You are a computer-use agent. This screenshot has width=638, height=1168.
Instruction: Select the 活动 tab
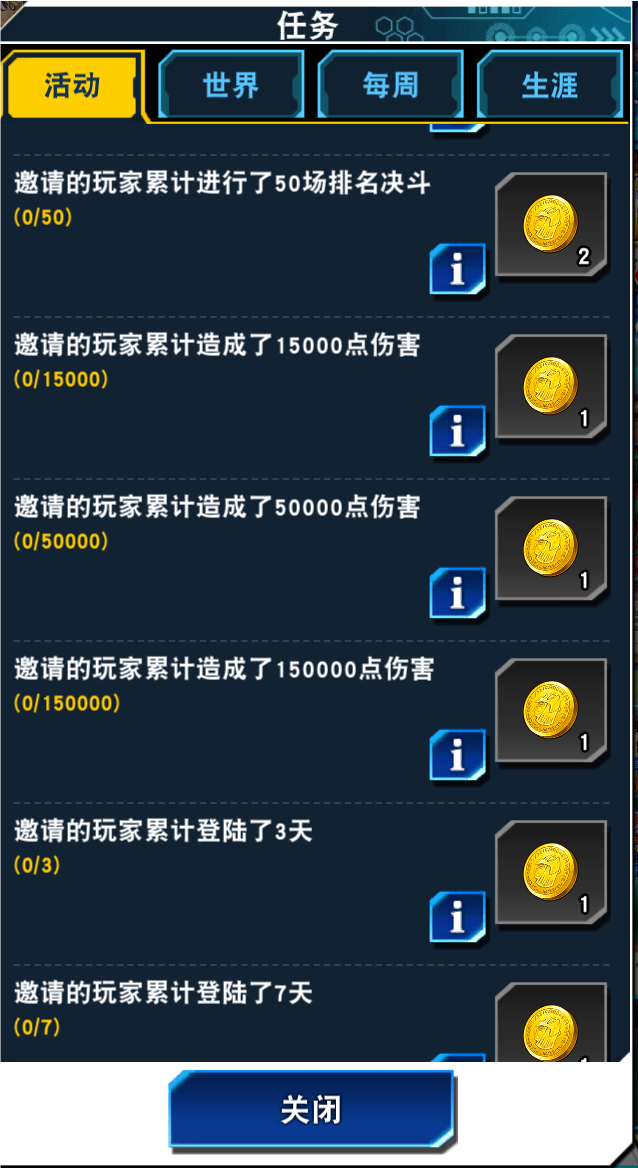pyautogui.click(x=72, y=86)
